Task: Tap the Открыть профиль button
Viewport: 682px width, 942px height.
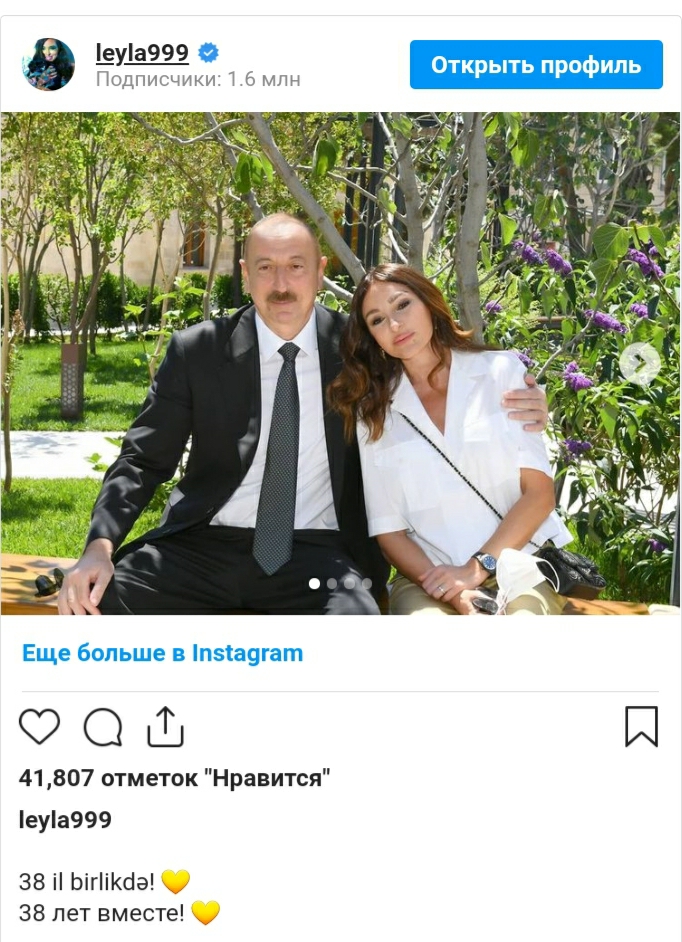Action: 536,65
